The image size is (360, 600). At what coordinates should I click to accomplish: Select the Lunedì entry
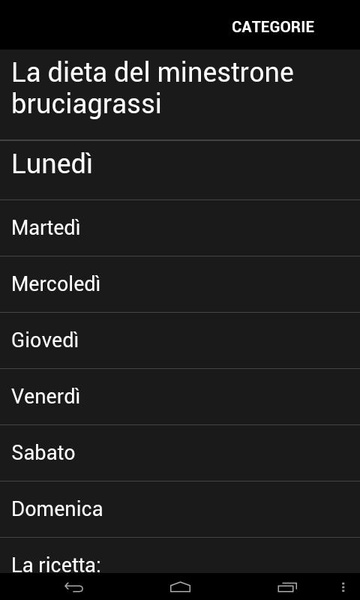point(180,170)
